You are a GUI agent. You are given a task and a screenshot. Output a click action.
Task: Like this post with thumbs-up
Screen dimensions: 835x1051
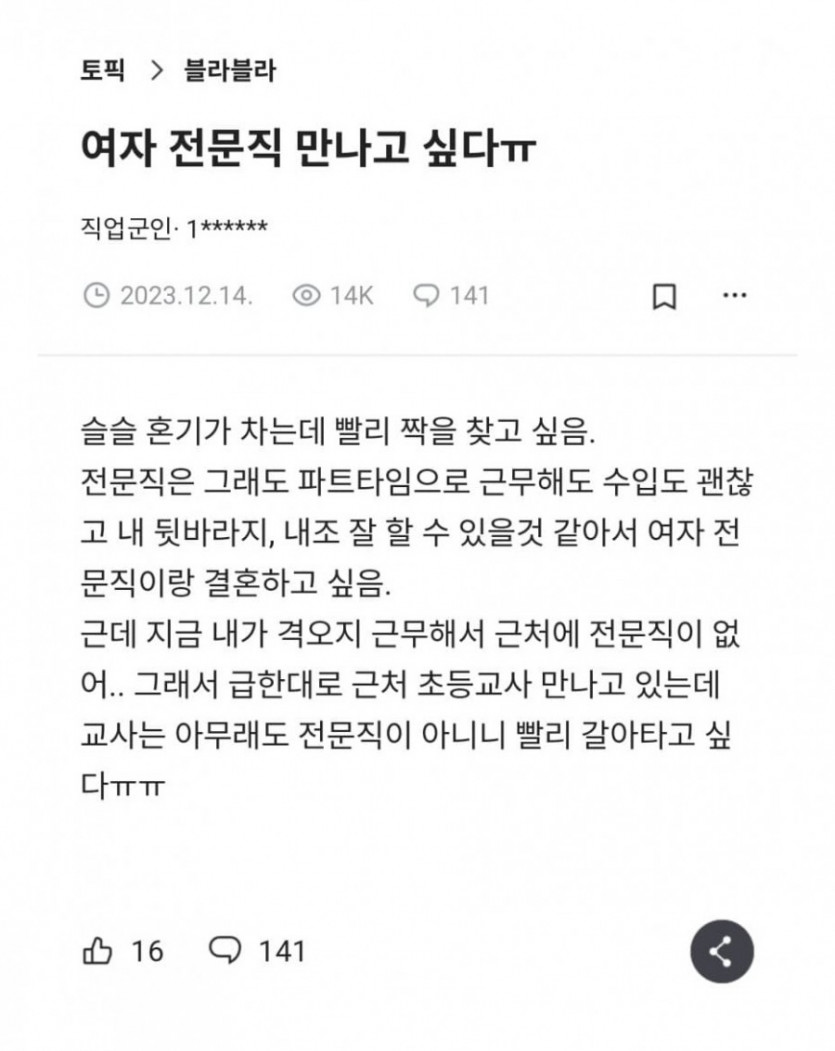98,950
